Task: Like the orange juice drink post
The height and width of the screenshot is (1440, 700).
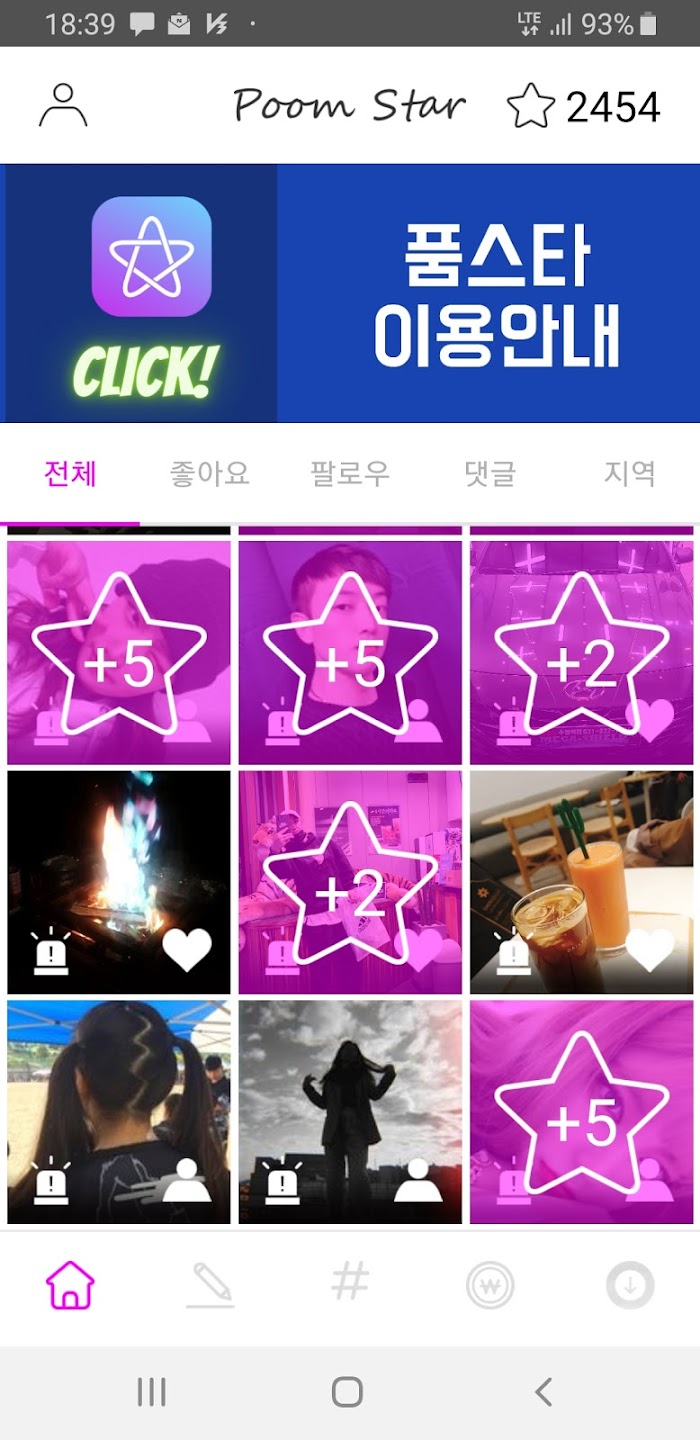Action: coord(651,951)
